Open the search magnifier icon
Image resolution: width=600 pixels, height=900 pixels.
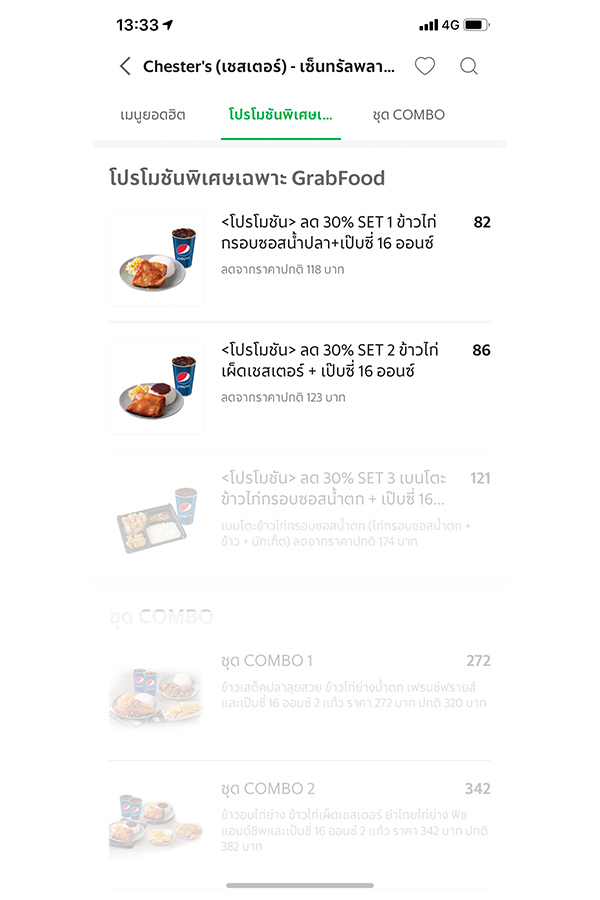click(x=469, y=67)
